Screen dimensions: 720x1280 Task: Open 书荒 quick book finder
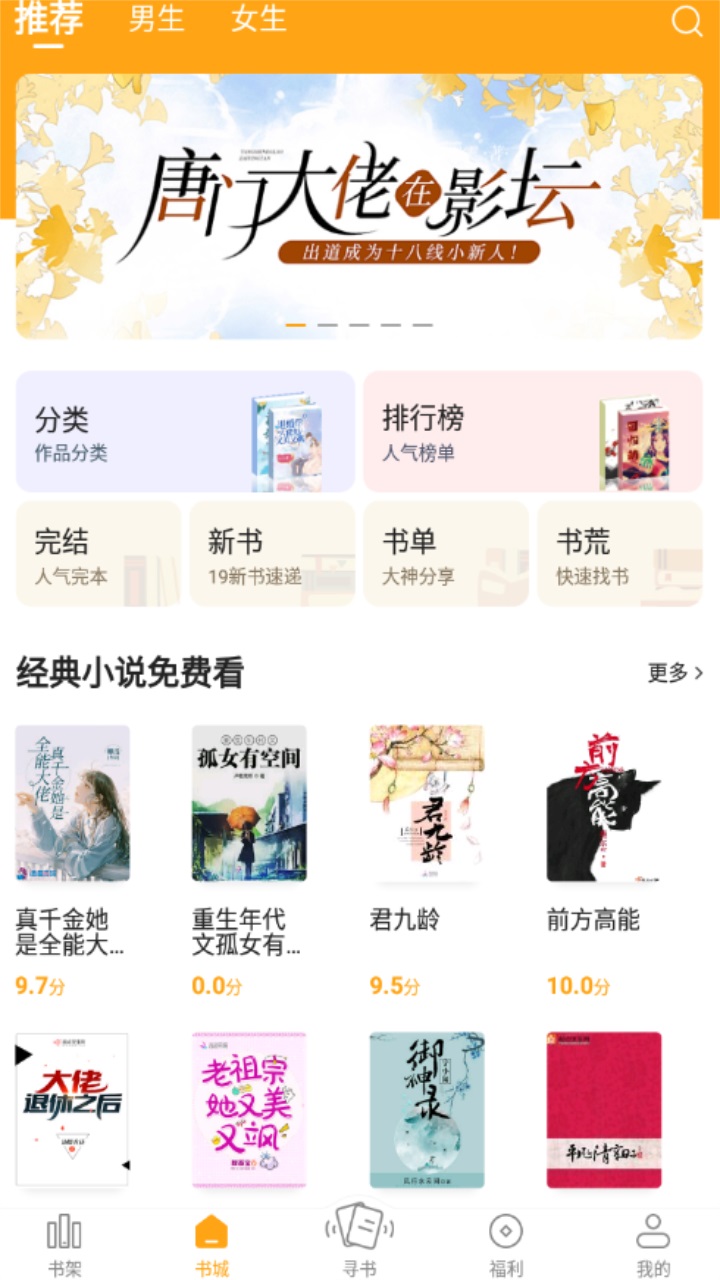[620, 555]
